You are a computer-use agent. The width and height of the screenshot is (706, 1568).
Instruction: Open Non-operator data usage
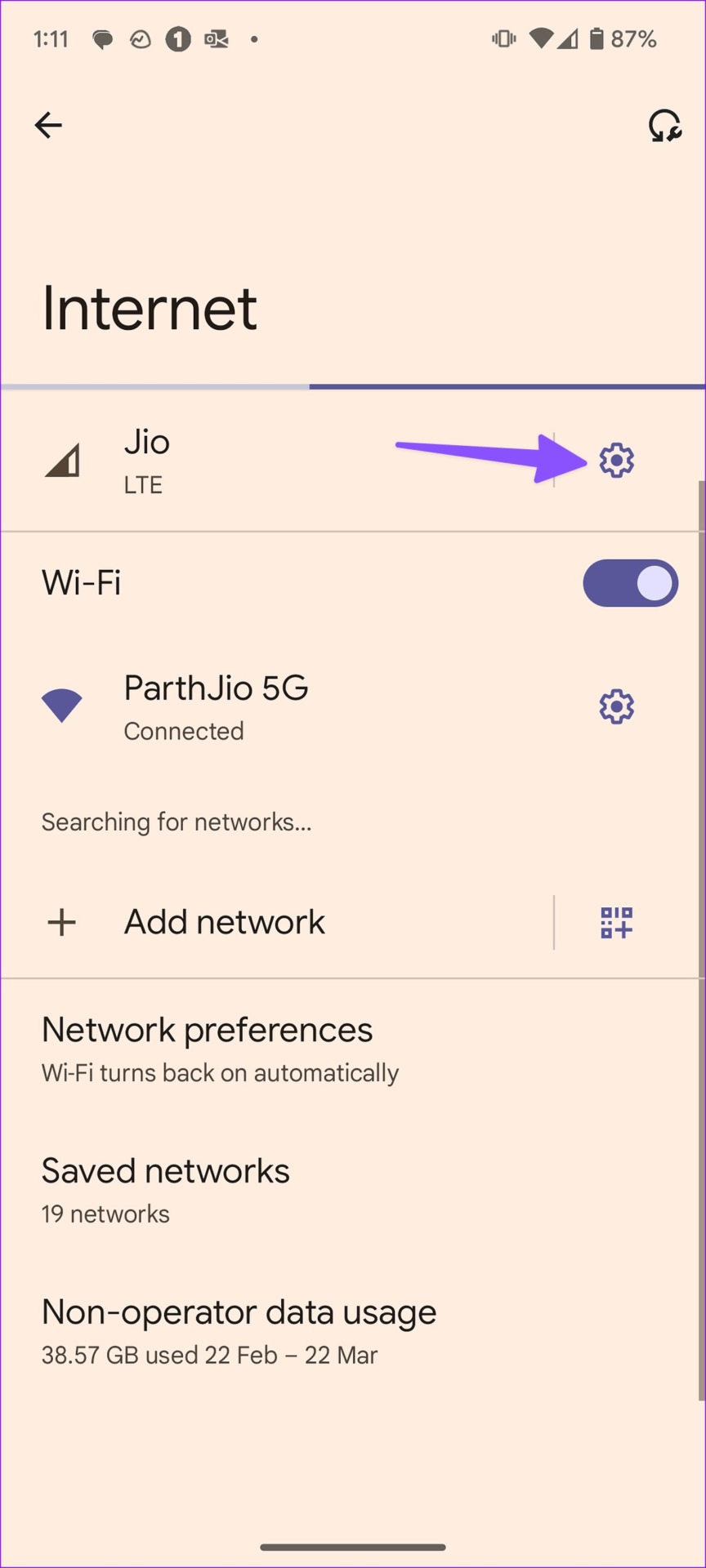[239, 1331]
